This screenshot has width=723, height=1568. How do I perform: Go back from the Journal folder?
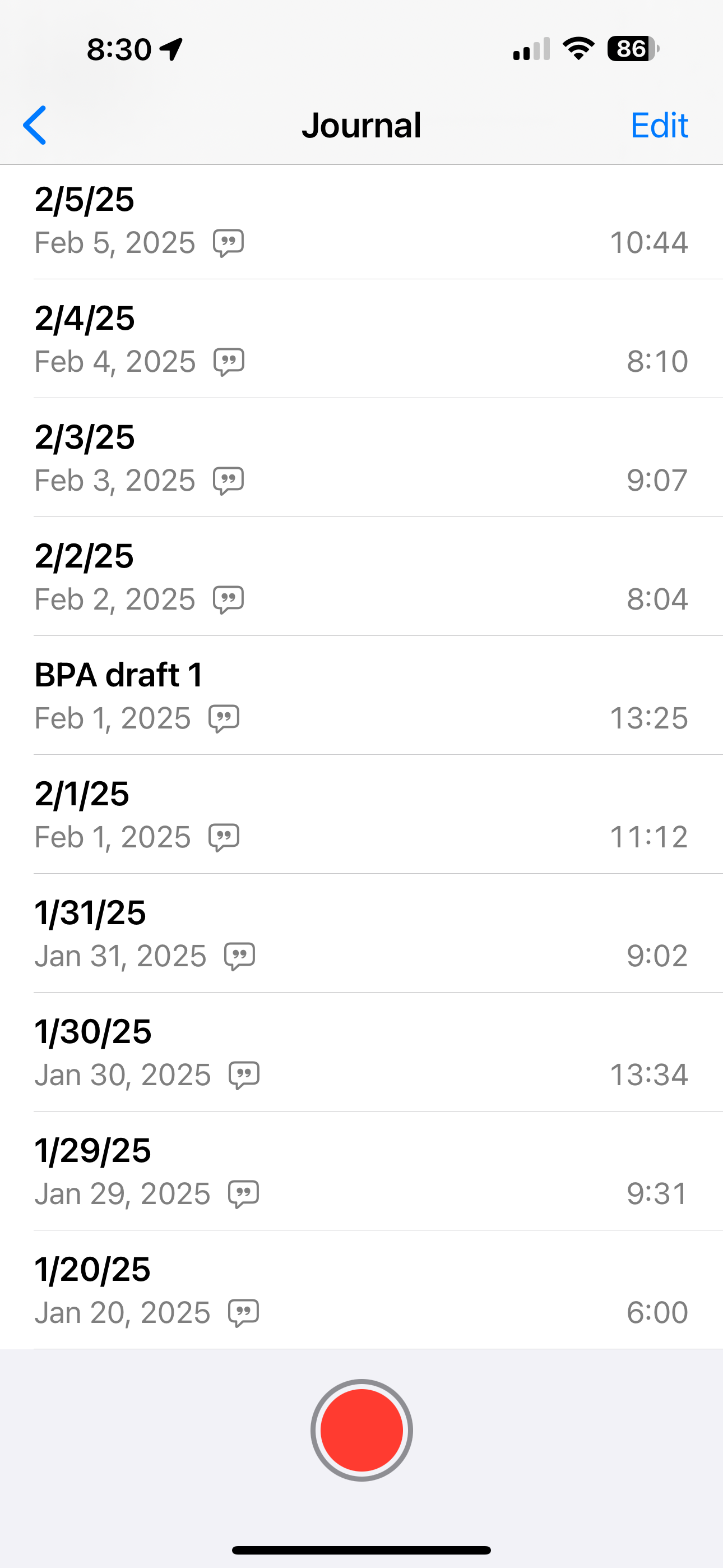point(35,126)
